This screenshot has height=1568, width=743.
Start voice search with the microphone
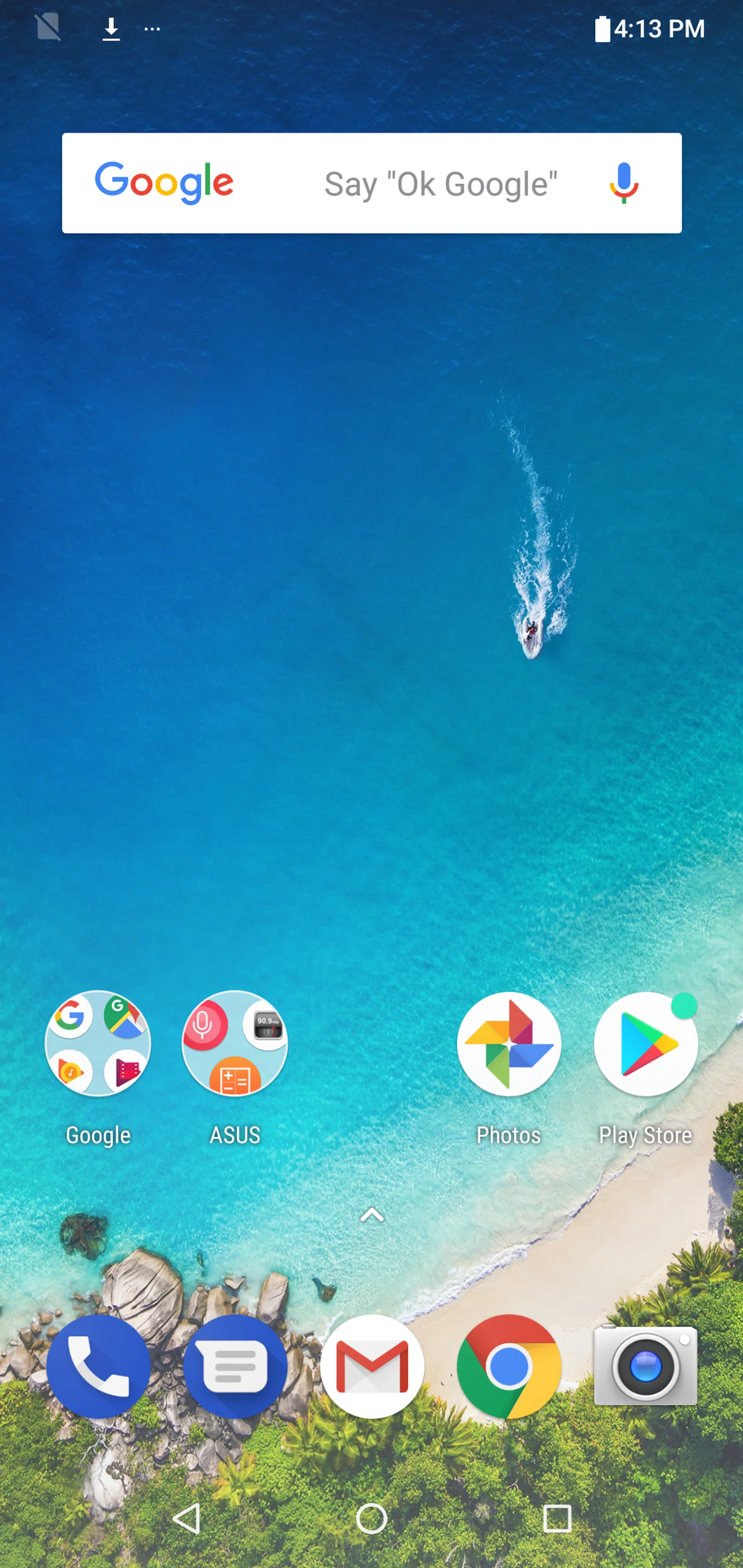pyautogui.click(x=624, y=183)
